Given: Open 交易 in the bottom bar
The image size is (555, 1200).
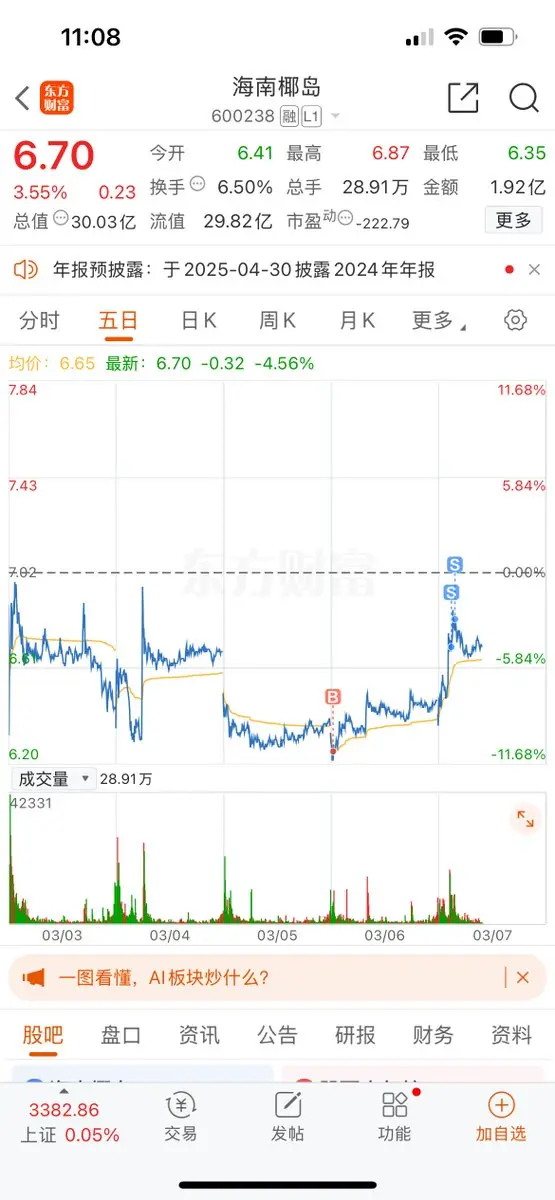Looking at the screenshot, I should click(x=181, y=1116).
